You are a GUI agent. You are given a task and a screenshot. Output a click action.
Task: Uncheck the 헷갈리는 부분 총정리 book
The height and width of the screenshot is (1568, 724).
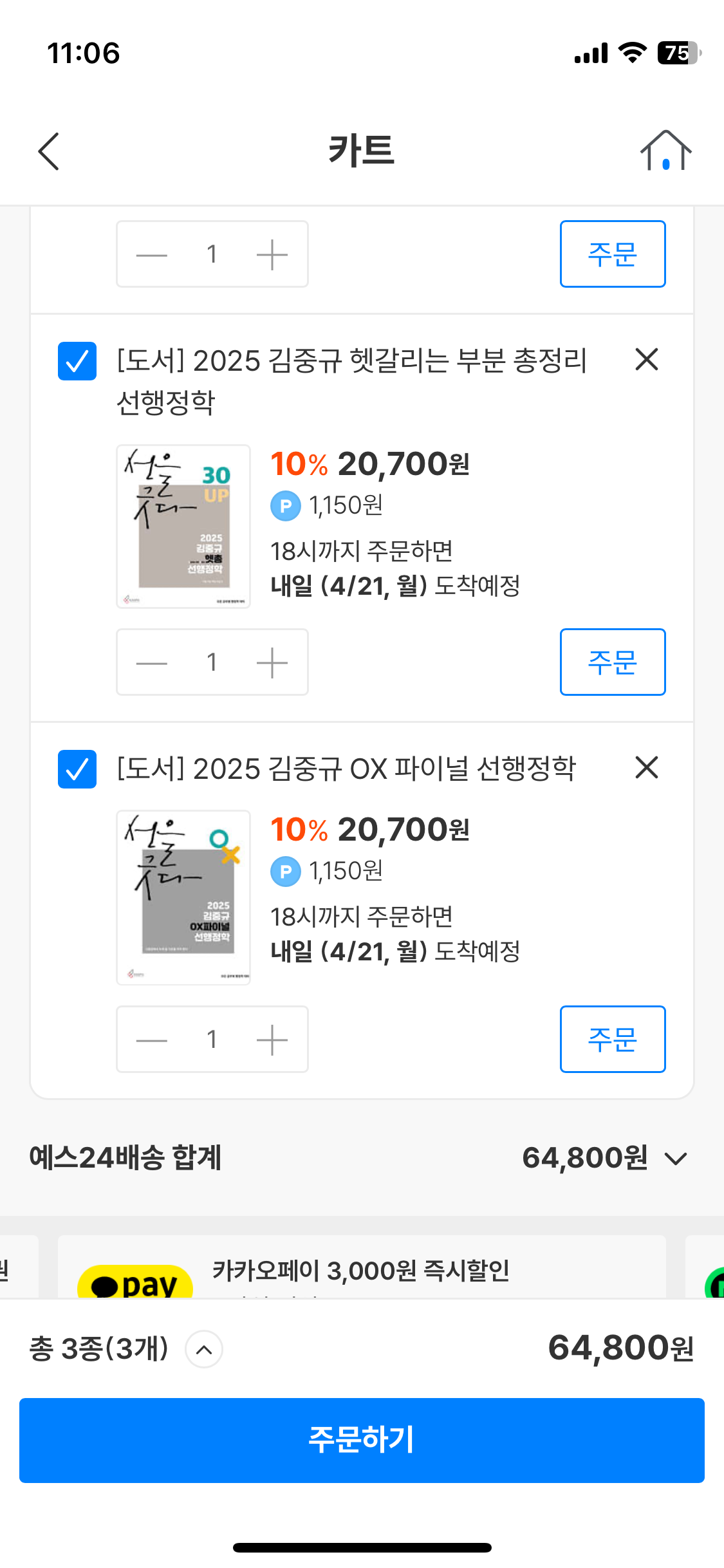coord(77,361)
